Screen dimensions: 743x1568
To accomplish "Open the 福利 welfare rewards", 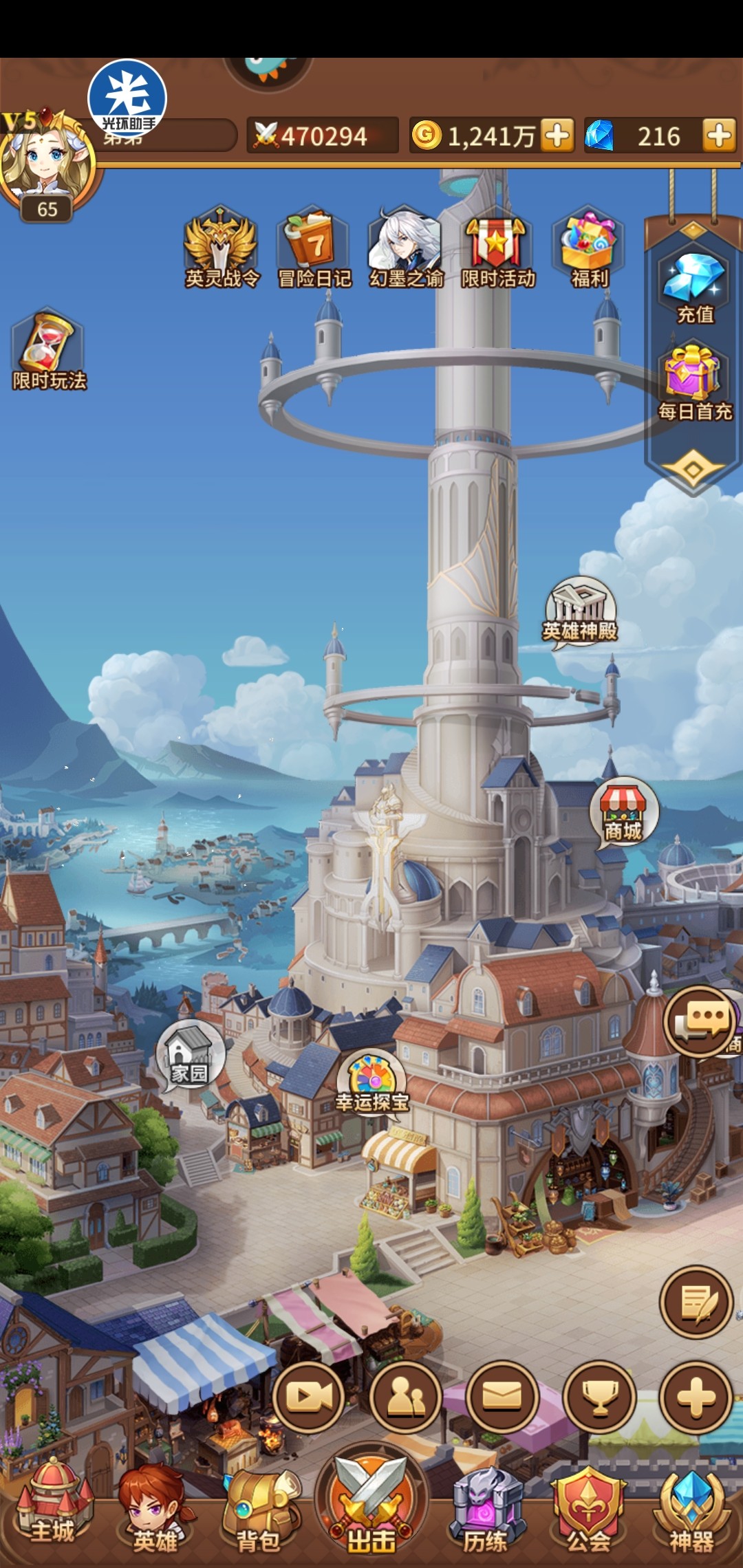I will (x=590, y=246).
